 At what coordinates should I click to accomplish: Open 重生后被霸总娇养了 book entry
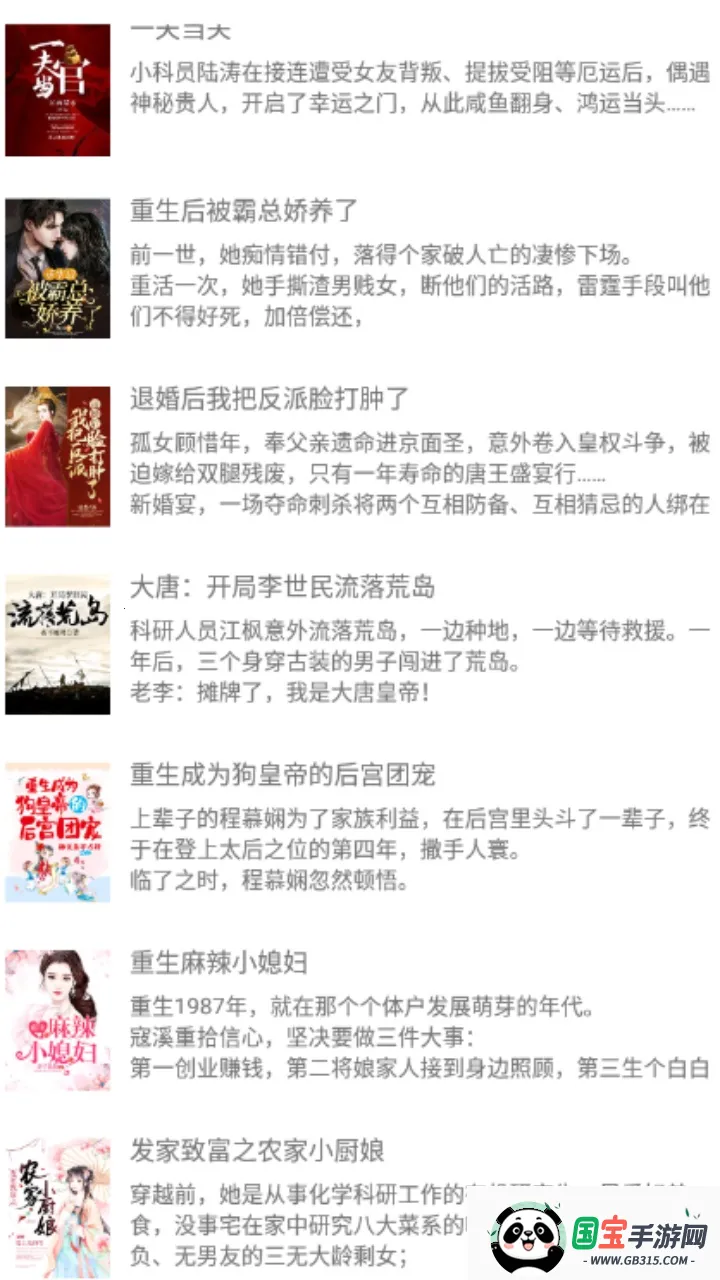(245, 212)
